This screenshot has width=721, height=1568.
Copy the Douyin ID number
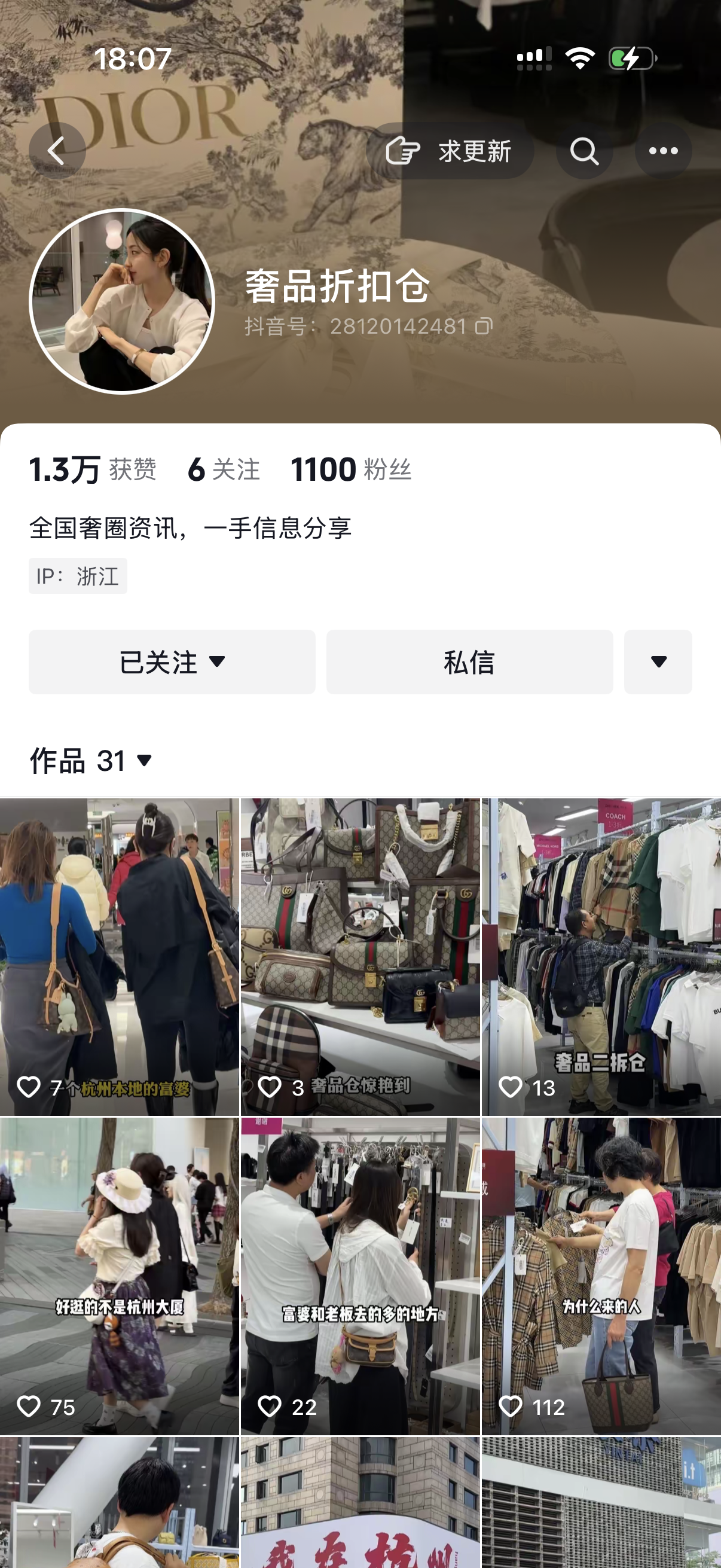coord(484,327)
